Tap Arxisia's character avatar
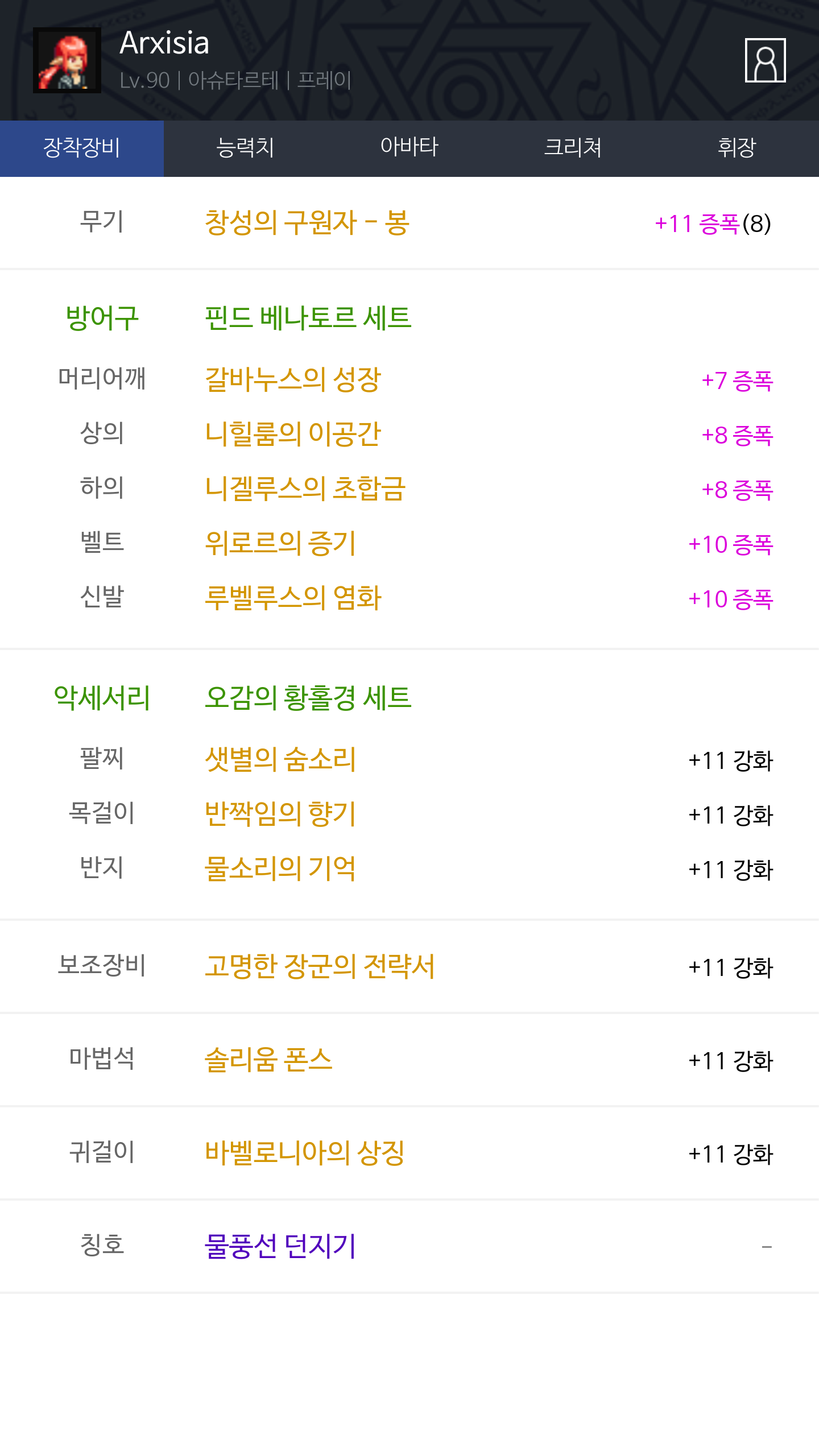This screenshot has height=1456, width=819. (67, 60)
